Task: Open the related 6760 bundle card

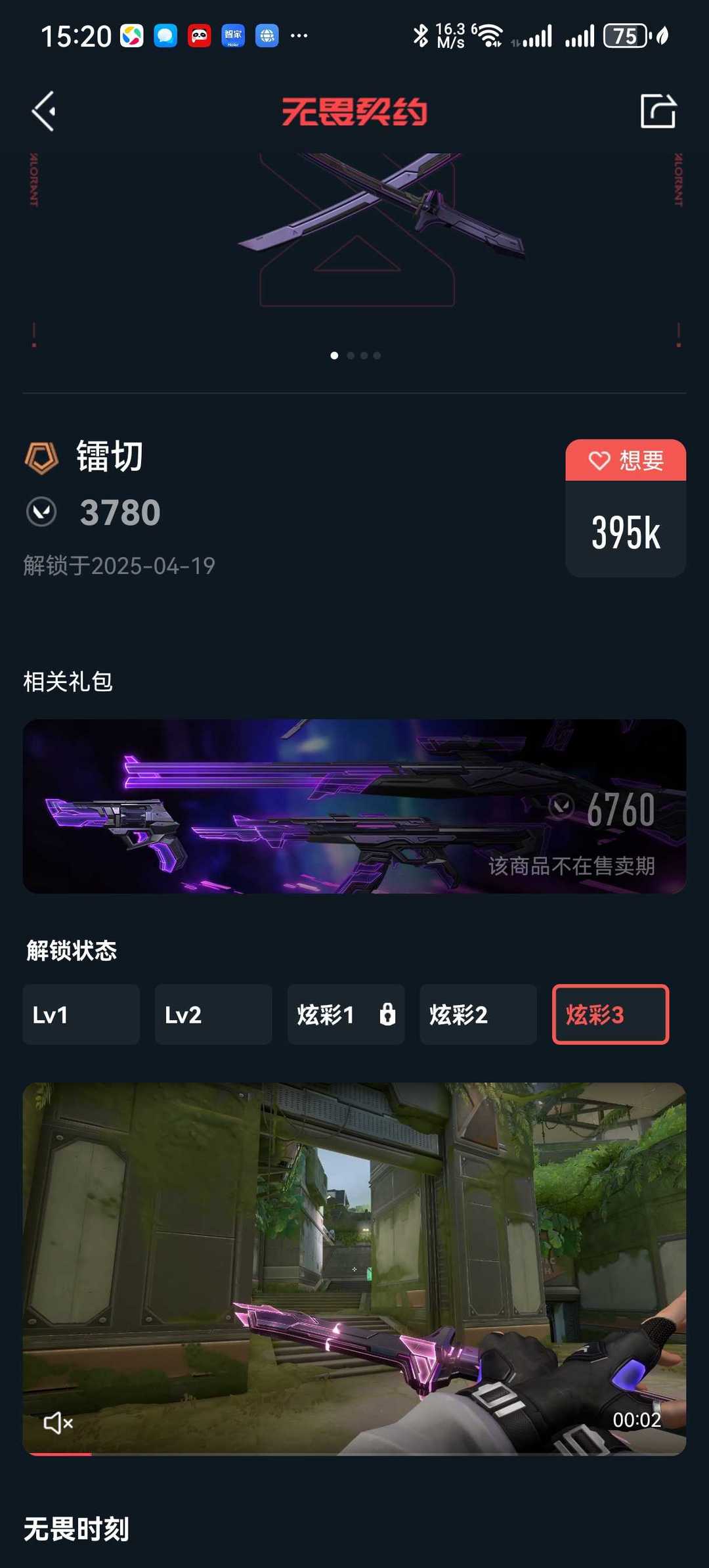Action: pos(354,806)
